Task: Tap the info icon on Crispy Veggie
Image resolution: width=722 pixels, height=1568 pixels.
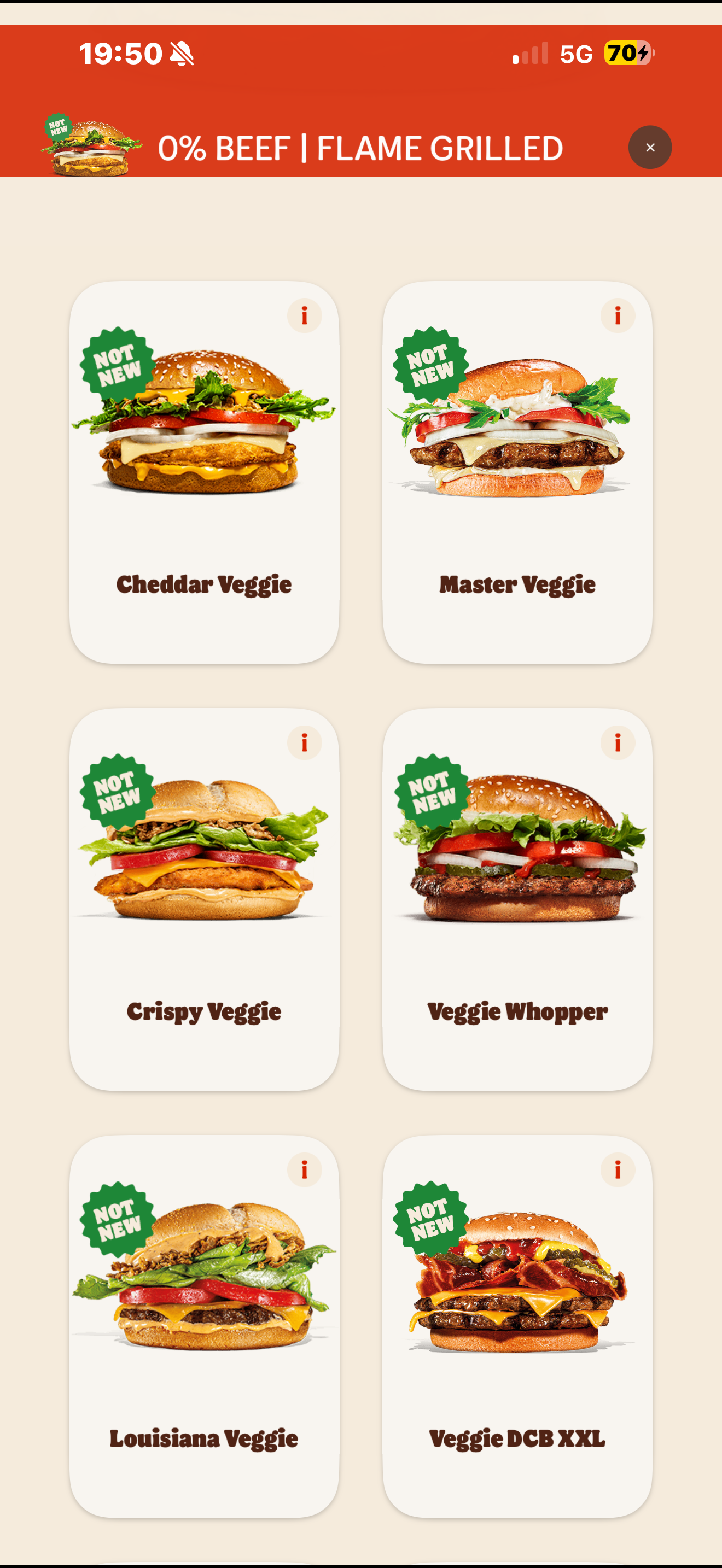Action: click(304, 742)
